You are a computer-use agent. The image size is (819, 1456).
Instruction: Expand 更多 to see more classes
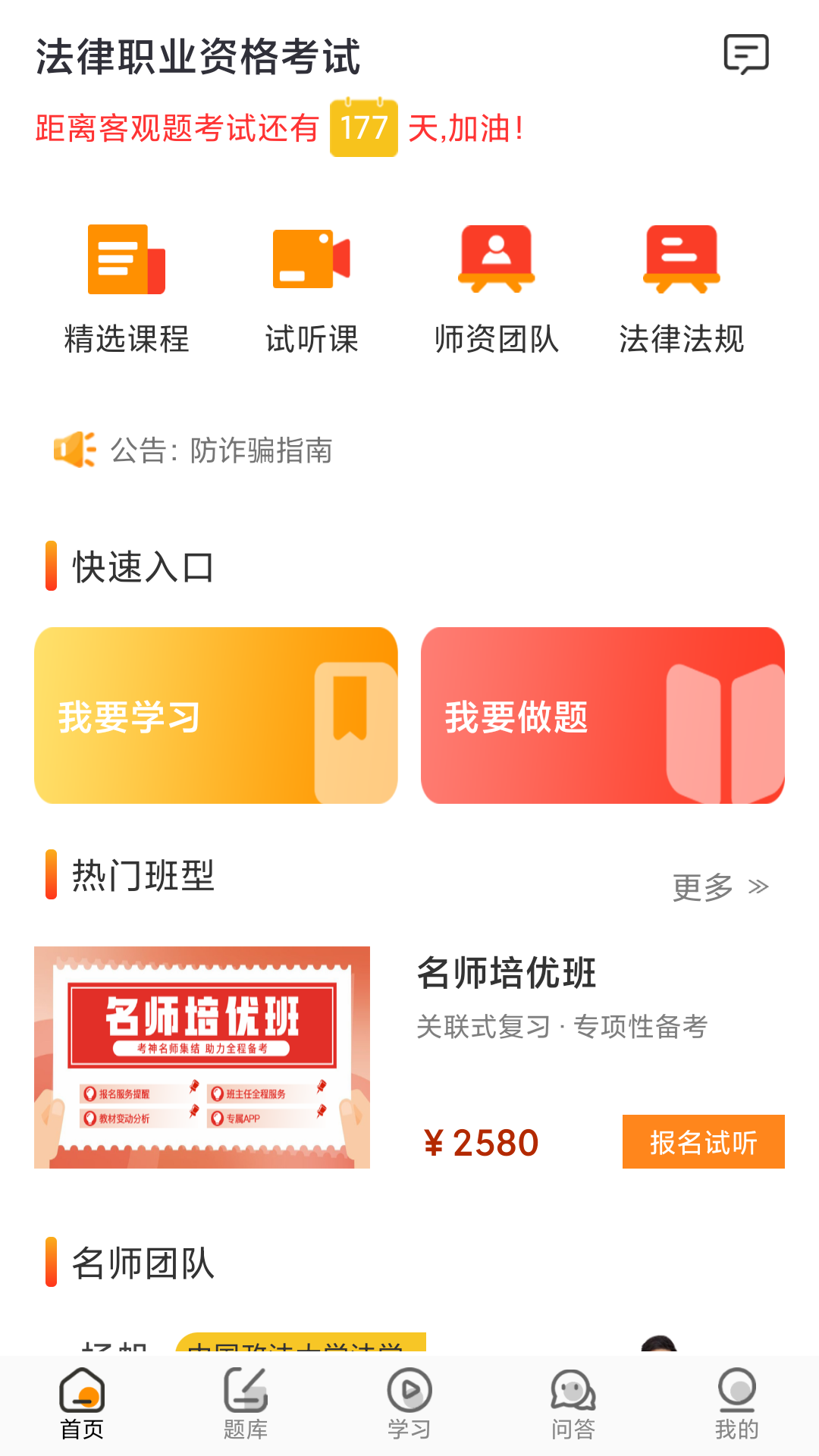719,885
